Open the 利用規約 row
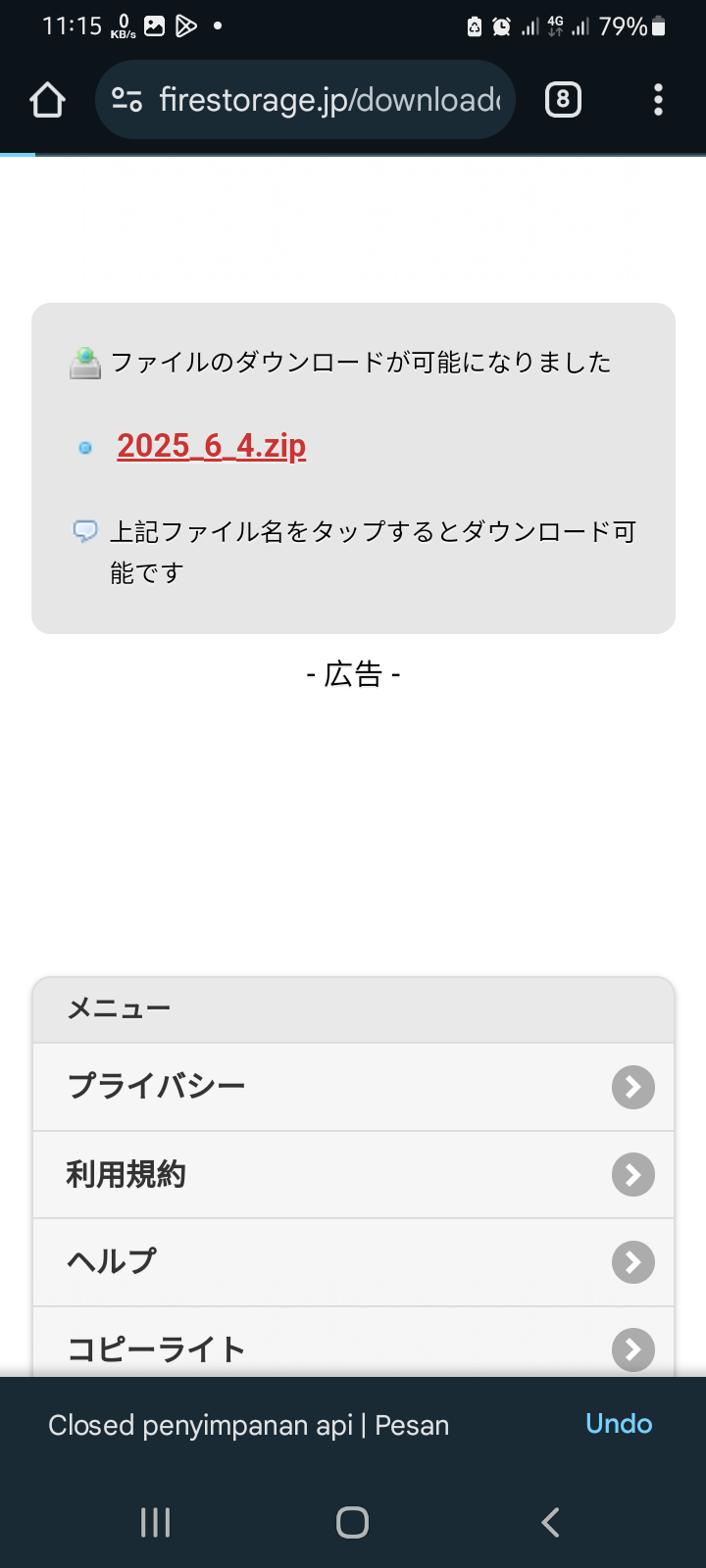Viewport: 706px width, 1568px height. [353, 1175]
